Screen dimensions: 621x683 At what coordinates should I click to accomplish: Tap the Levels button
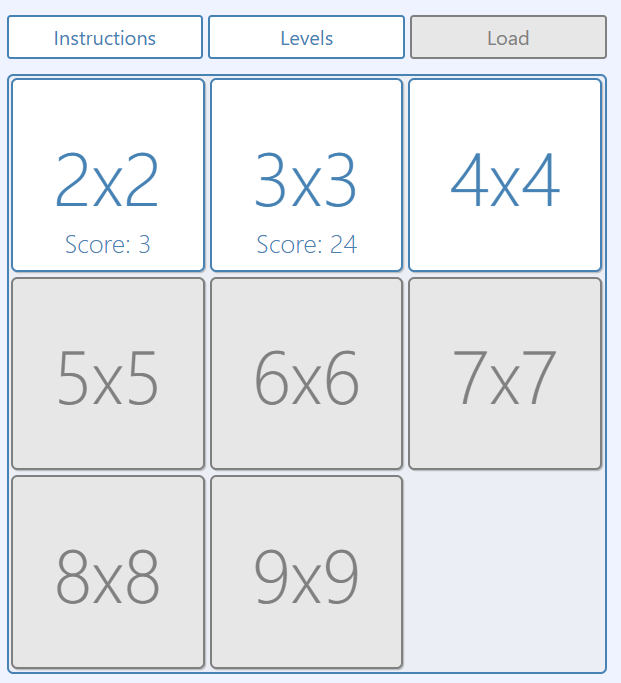(306, 38)
